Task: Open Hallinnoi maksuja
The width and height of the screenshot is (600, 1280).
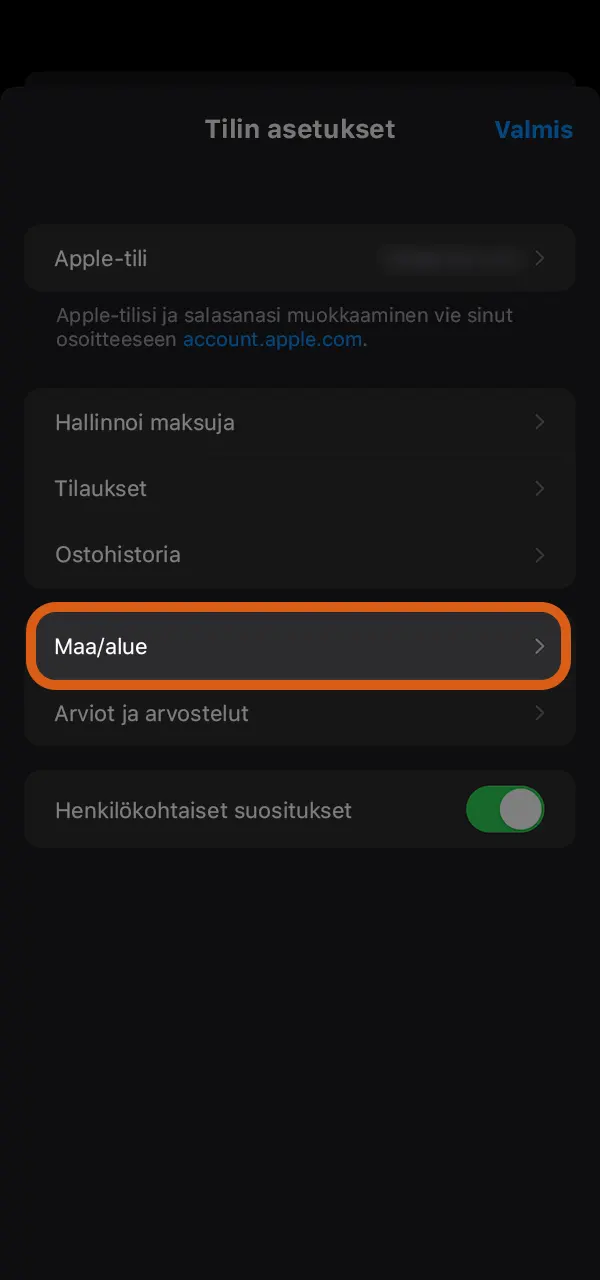Action: pyautogui.click(x=300, y=422)
